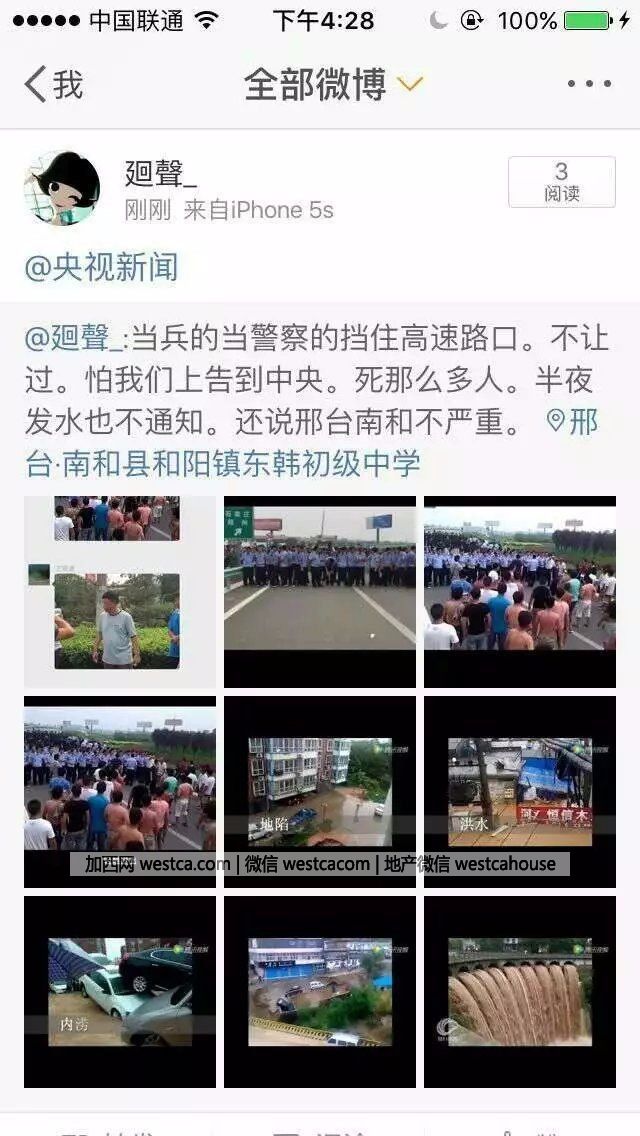
Task: View the photo of muddy water pouring over bridge
Action: pos(519,991)
